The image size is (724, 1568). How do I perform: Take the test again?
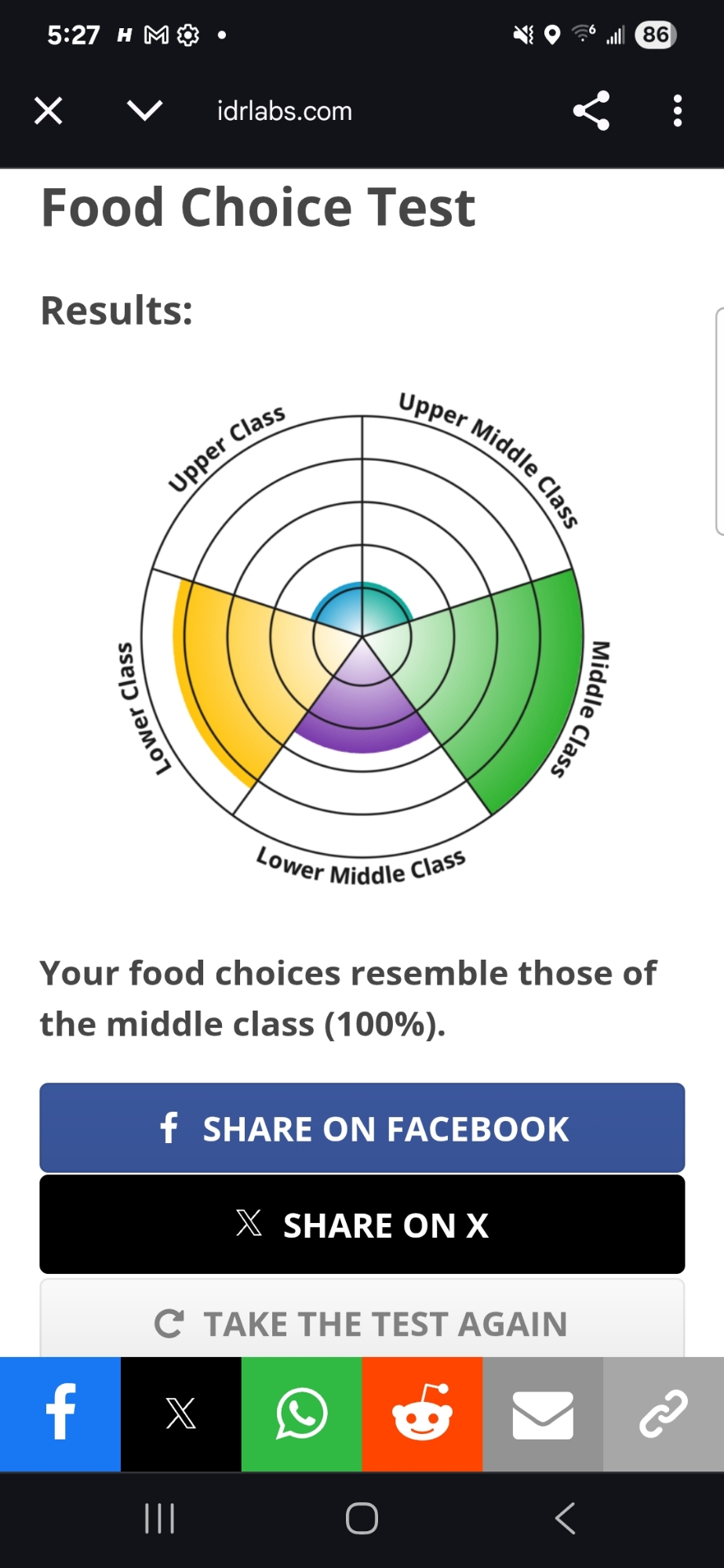click(x=362, y=1323)
